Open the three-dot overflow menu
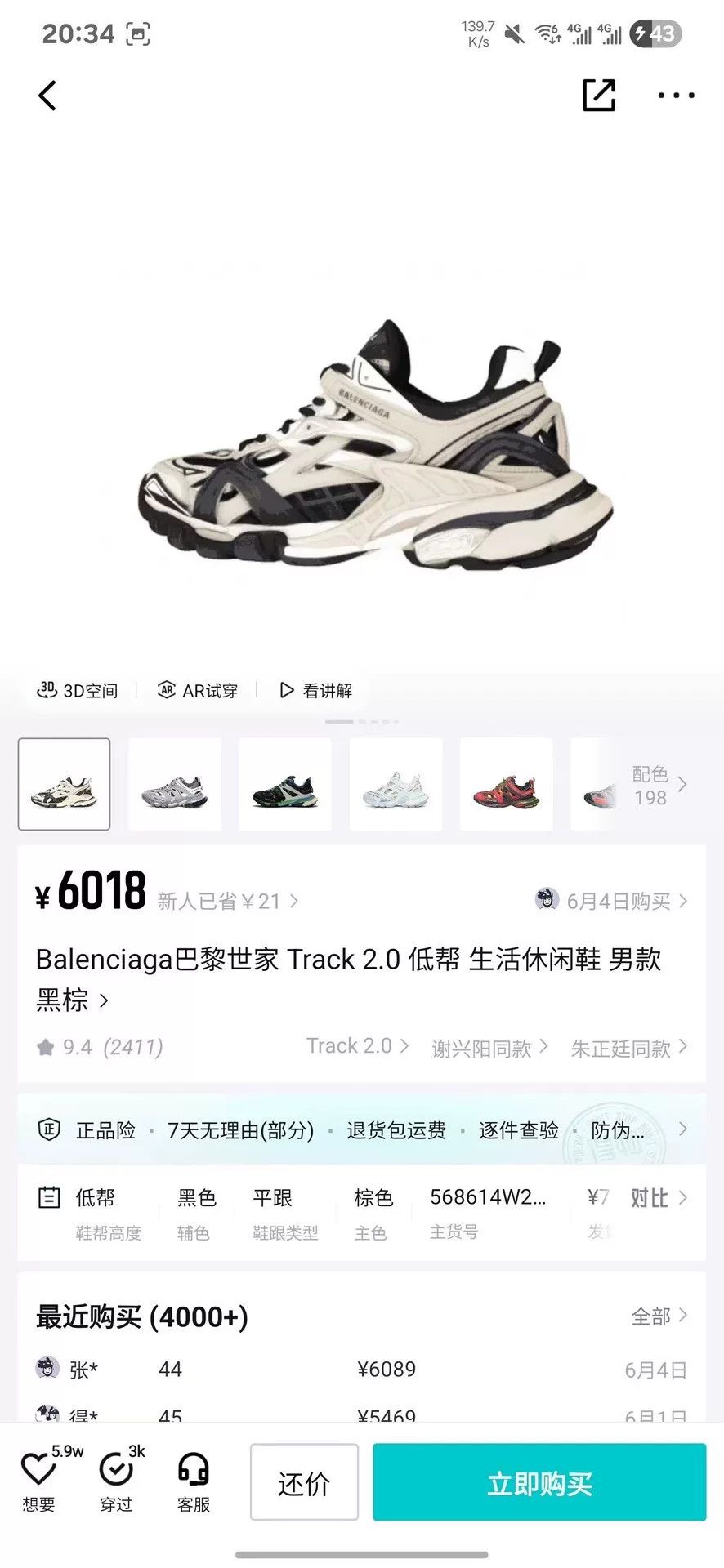The width and height of the screenshot is (724, 1568). (677, 96)
